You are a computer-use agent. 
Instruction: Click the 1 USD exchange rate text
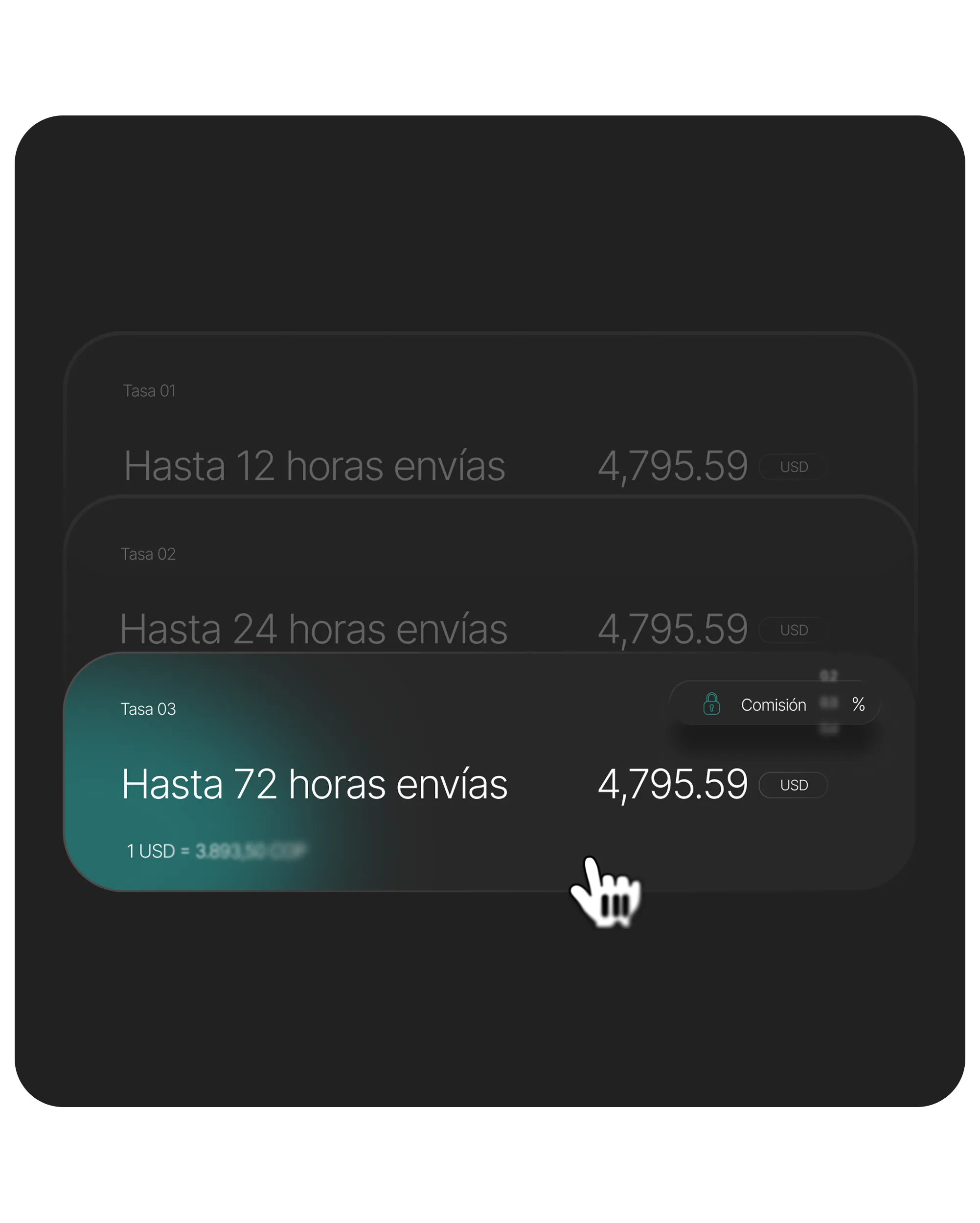pyautogui.click(x=216, y=851)
